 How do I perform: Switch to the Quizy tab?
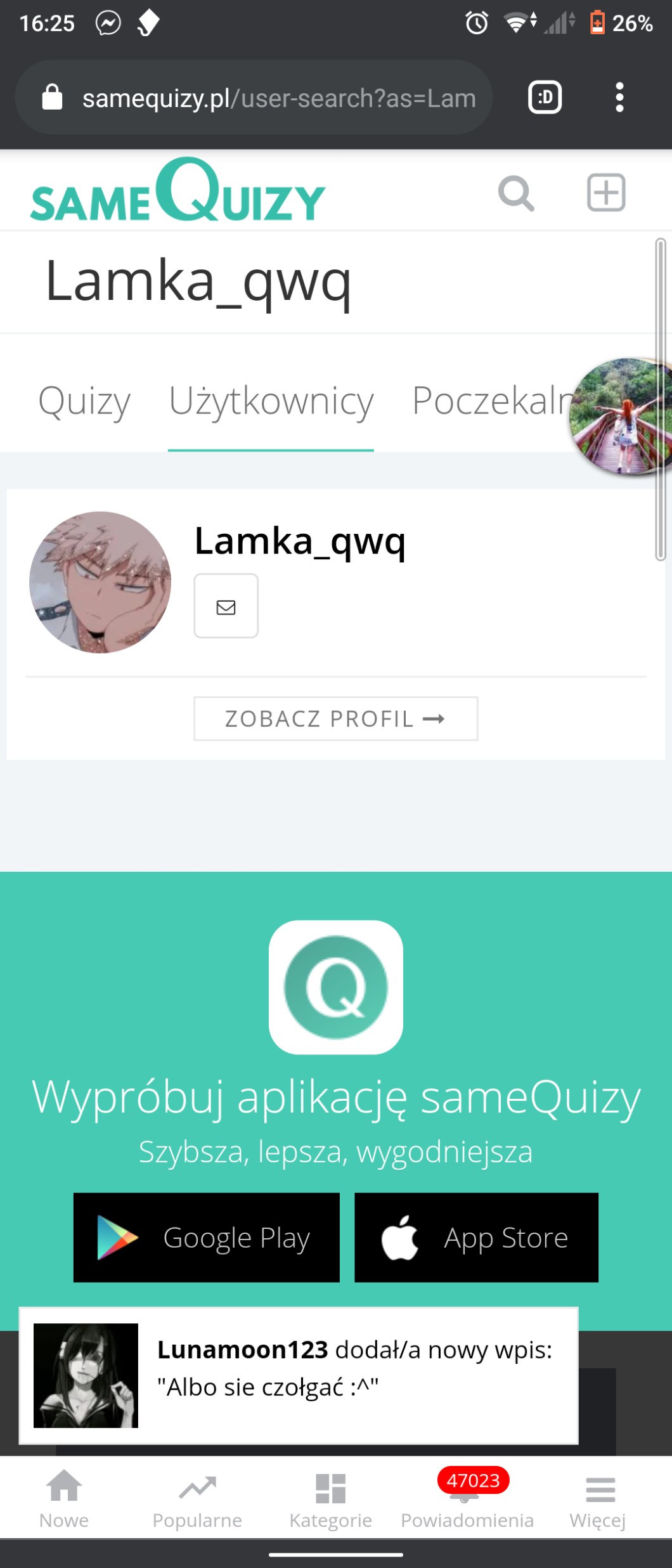(x=84, y=401)
